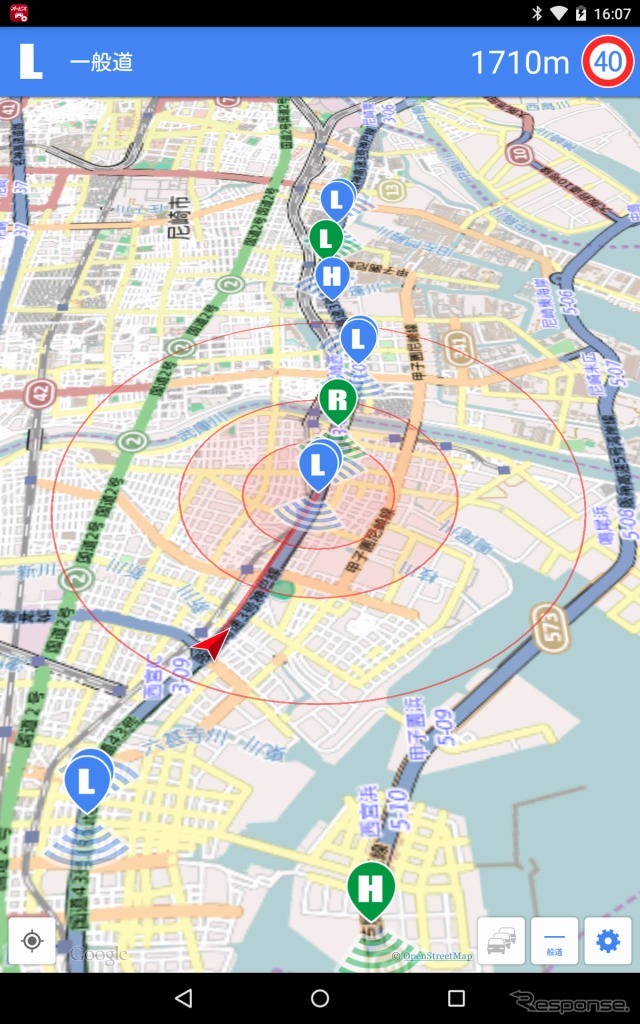Tap the blue H marker on map
The height and width of the screenshot is (1024, 640).
point(332,275)
